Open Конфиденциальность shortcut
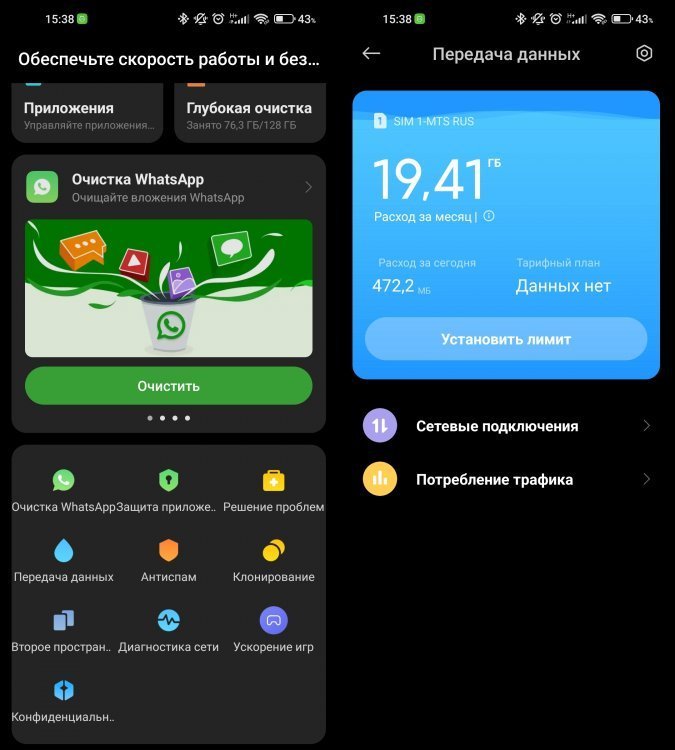The image size is (675, 750). pos(64,700)
